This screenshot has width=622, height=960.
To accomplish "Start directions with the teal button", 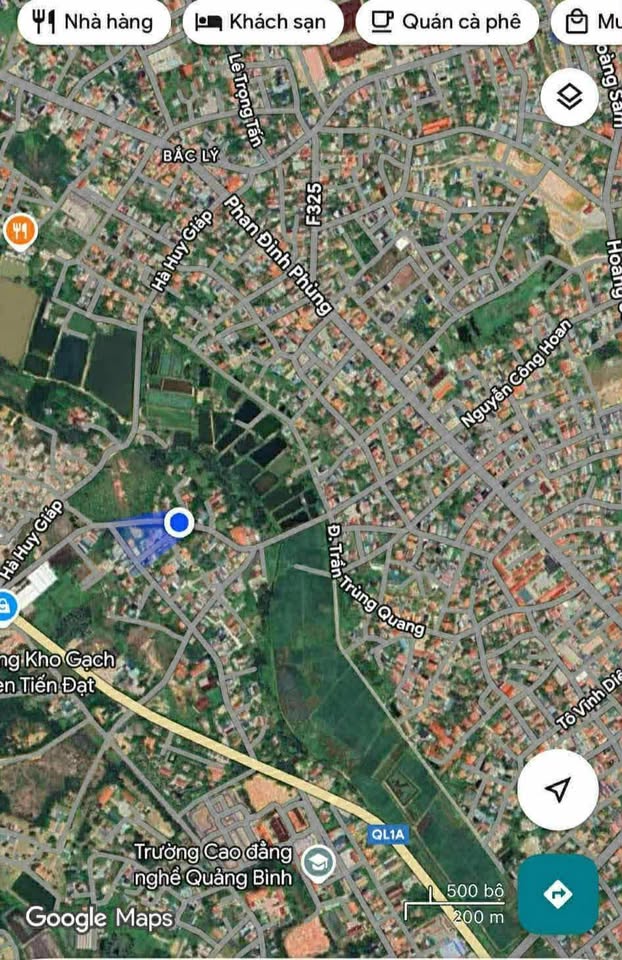I will pos(558,893).
